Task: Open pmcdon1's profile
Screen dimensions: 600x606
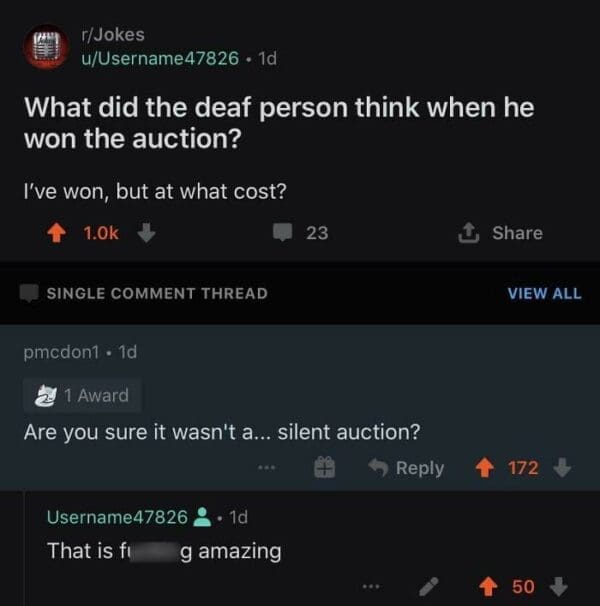Action: pos(63,352)
